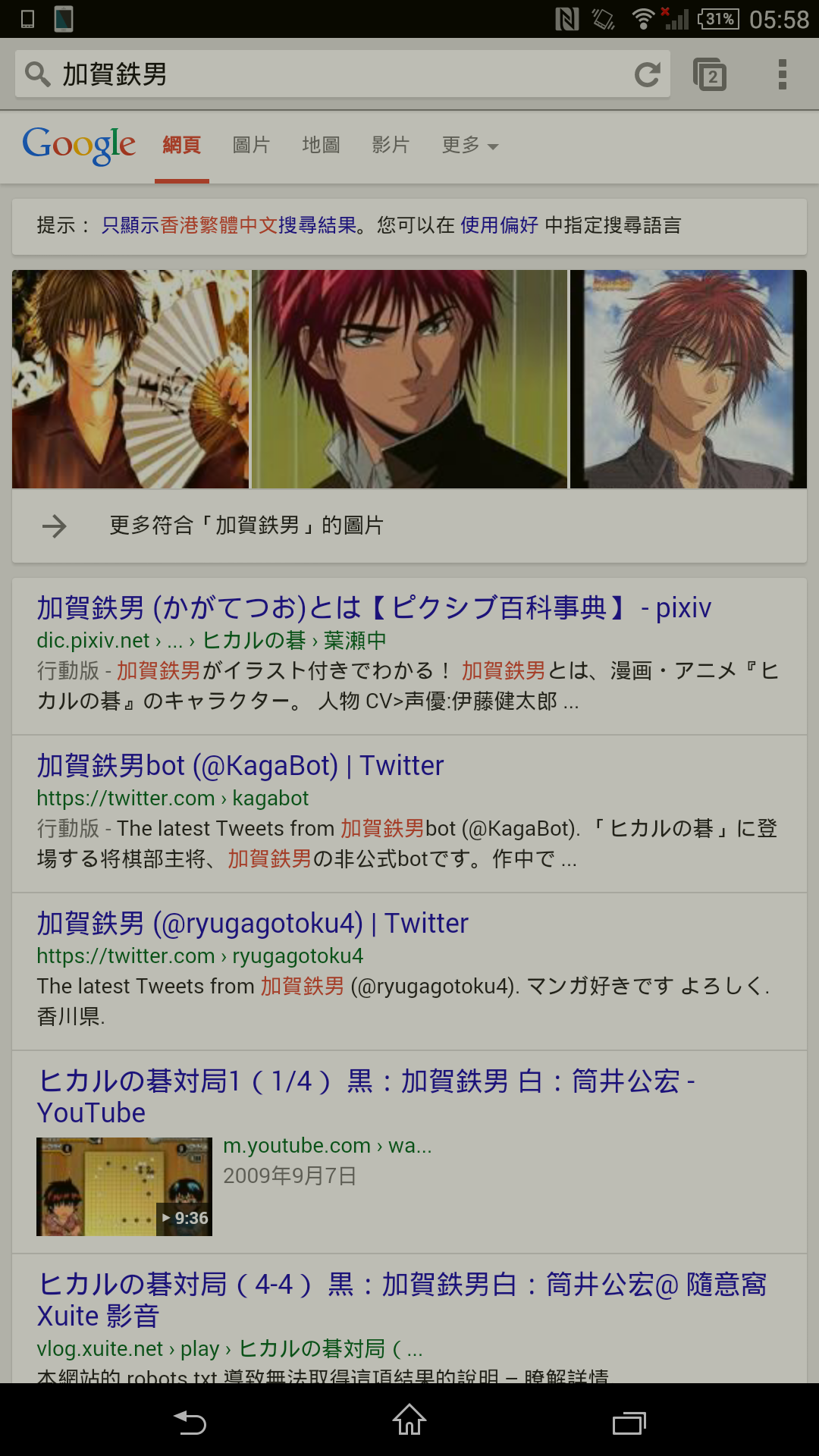The height and width of the screenshot is (1456, 819).
Task: View more images matching 加賀鉄男
Action: tap(246, 526)
